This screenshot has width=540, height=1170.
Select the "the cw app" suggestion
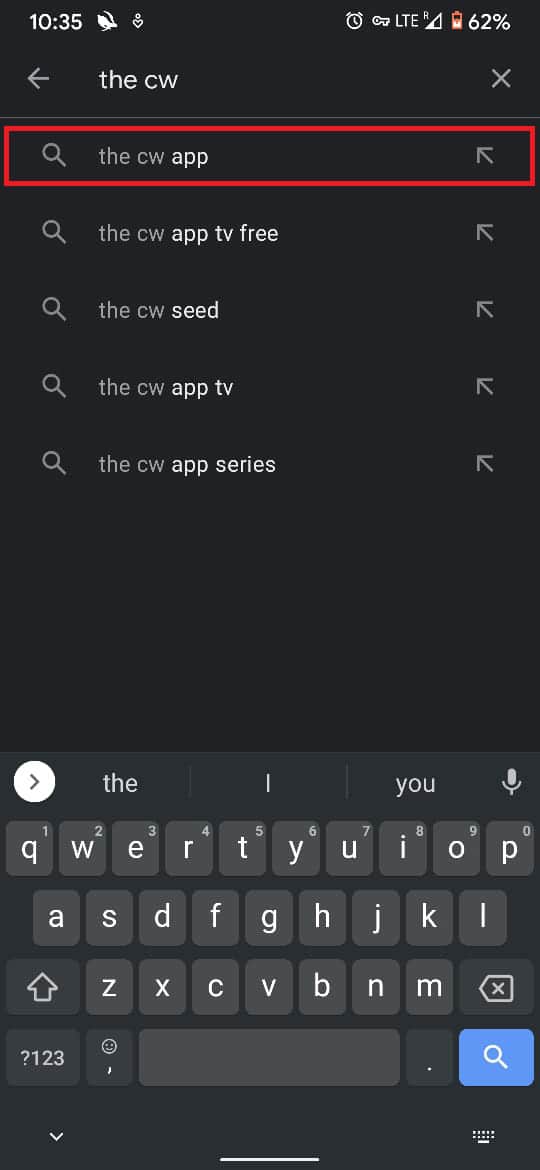(270, 156)
